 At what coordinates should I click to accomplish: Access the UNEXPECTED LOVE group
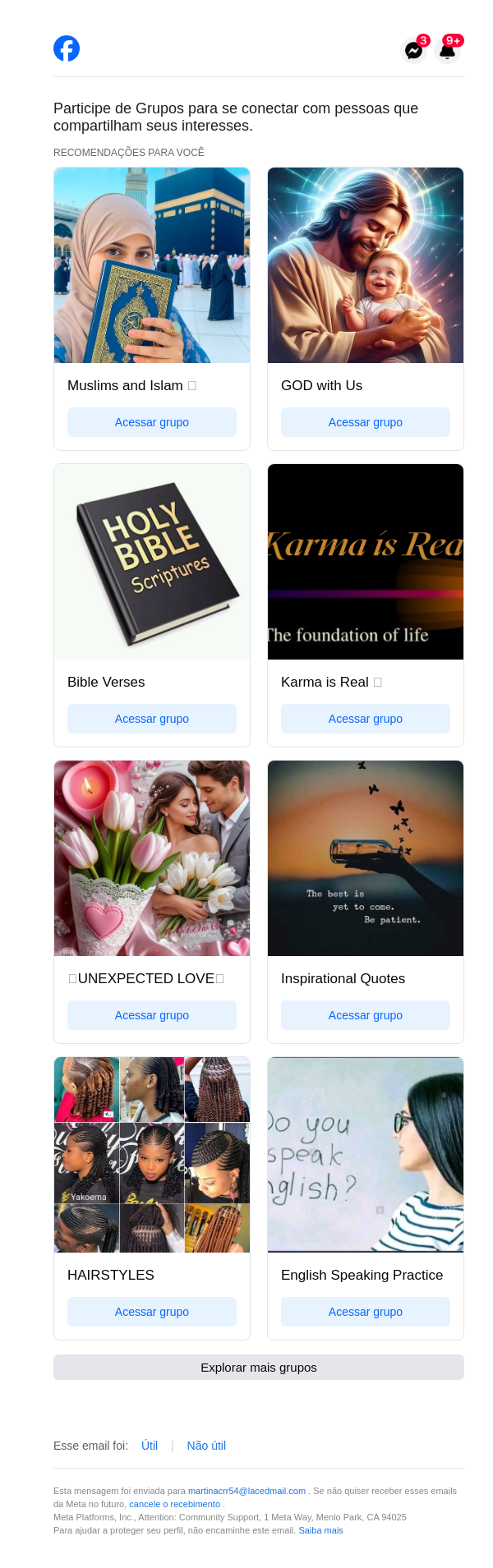(152, 1015)
